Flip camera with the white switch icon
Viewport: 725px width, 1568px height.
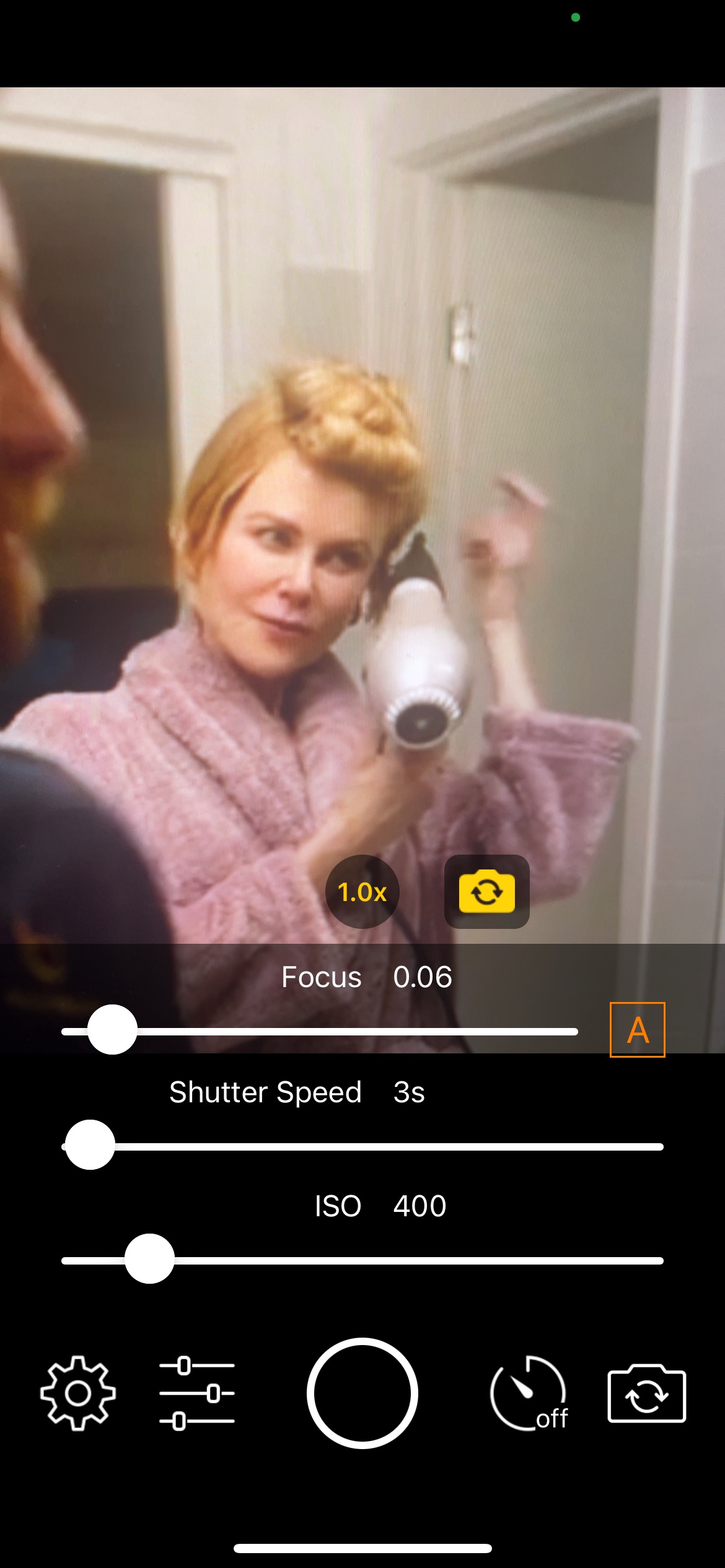pos(647,1393)
